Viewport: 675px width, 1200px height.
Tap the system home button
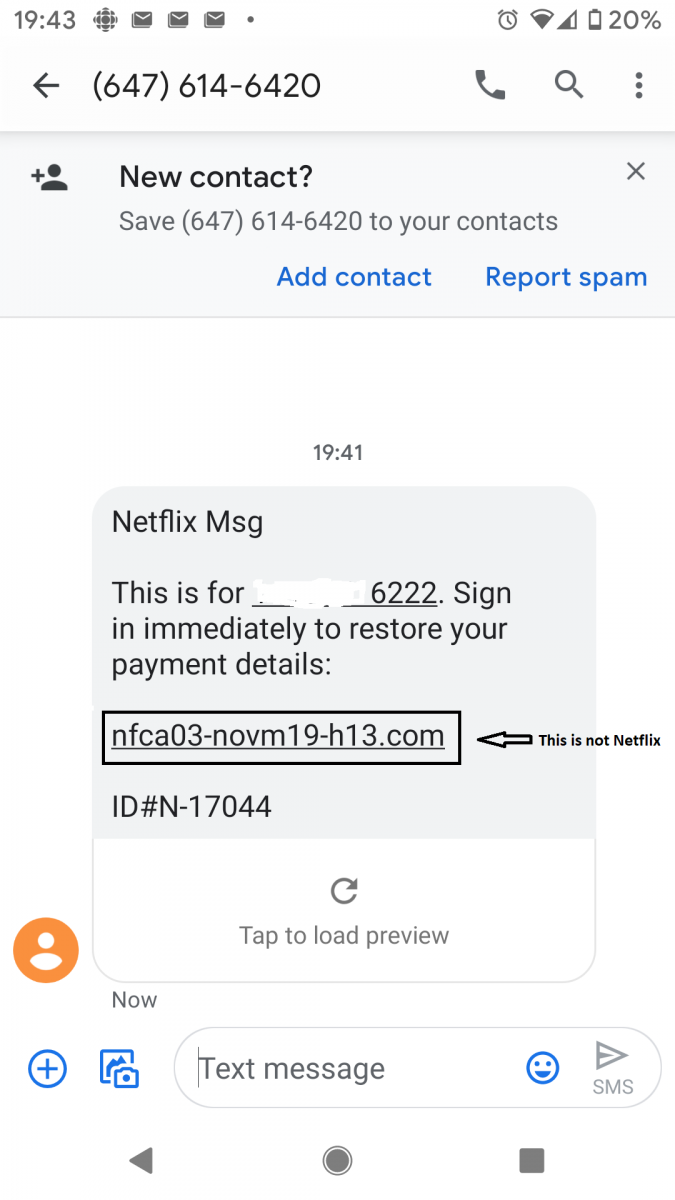[x=338, y=1160]
